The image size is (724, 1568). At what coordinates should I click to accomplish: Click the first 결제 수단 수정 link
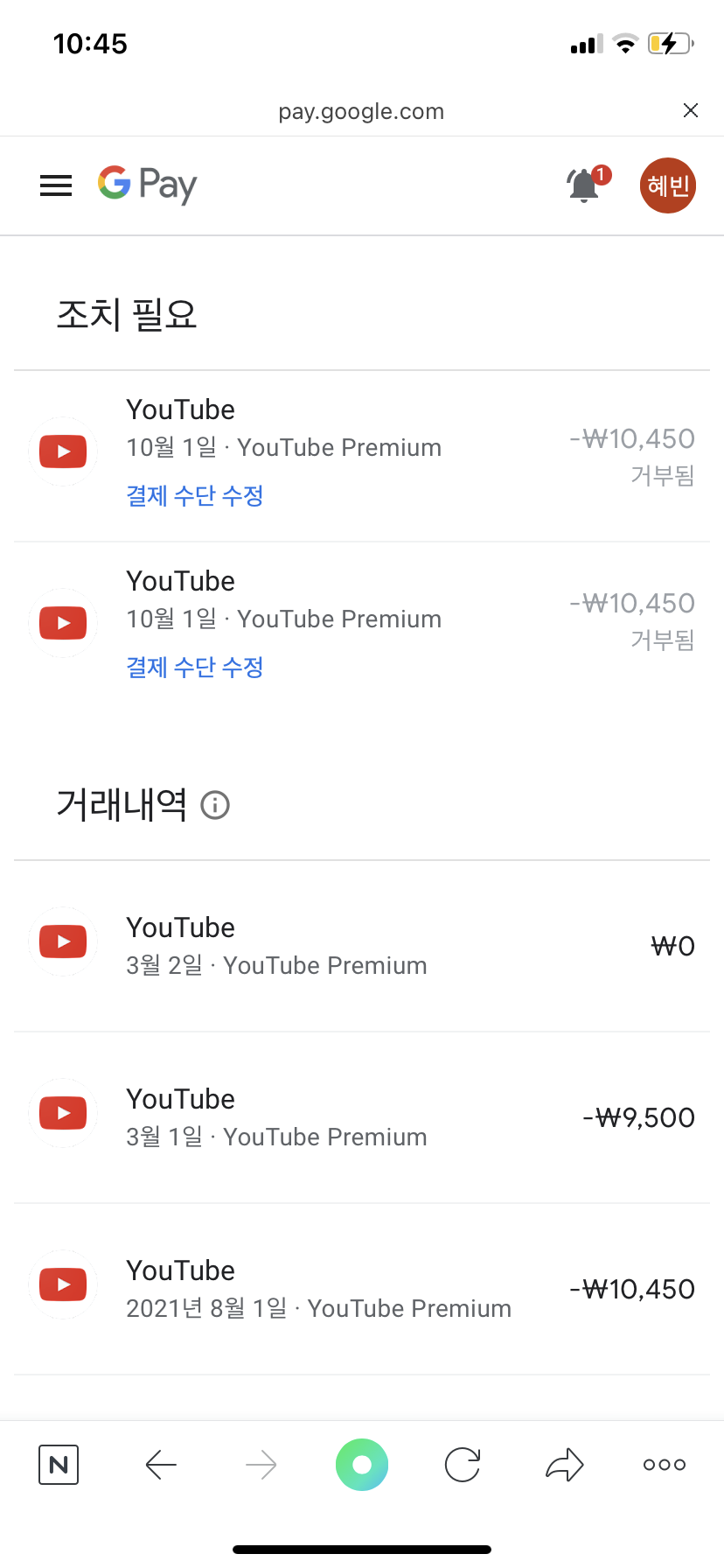pos(194,495)
